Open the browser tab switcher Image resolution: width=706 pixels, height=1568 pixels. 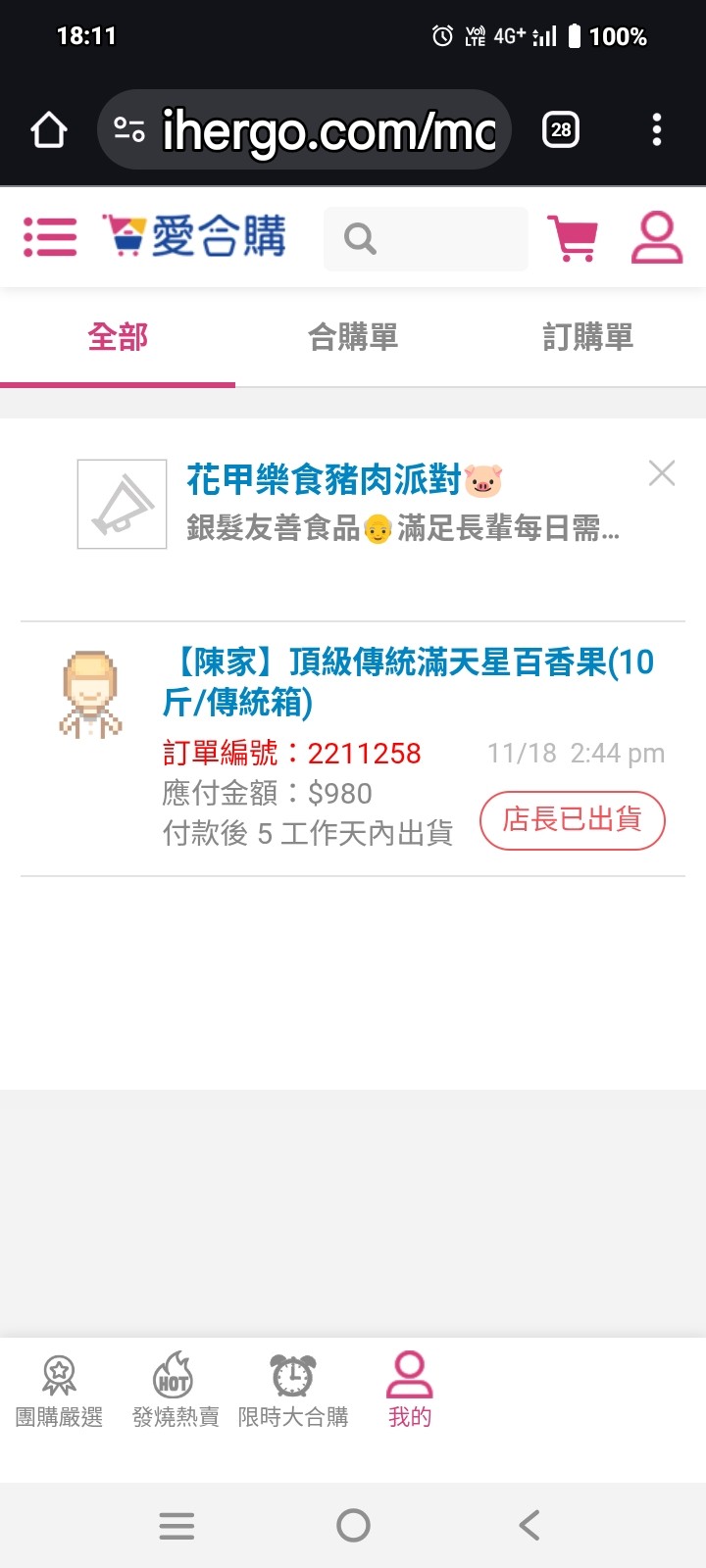[x=561, y=129]
